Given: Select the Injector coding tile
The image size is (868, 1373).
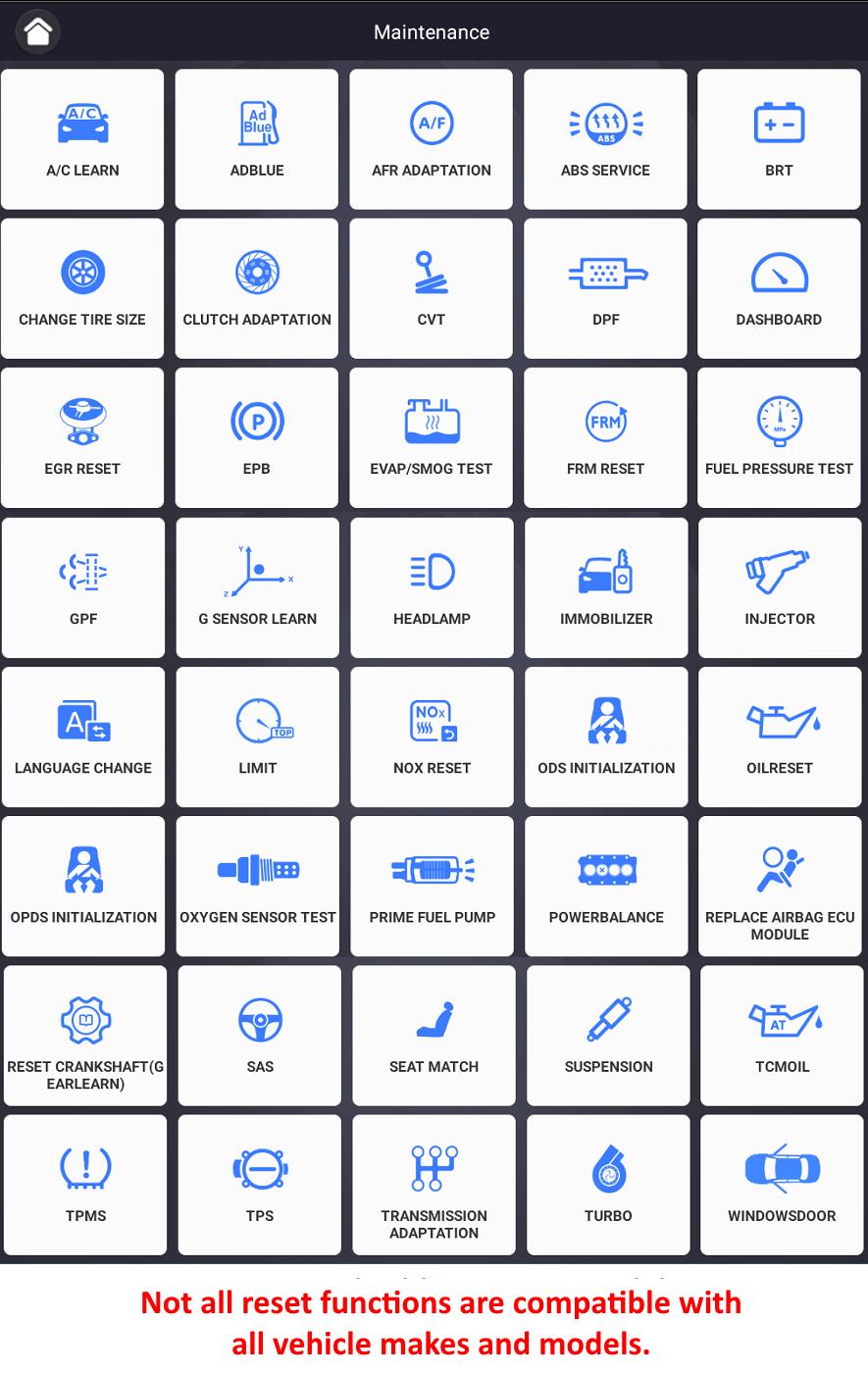Looking at the screenshot, I should 780,587.
